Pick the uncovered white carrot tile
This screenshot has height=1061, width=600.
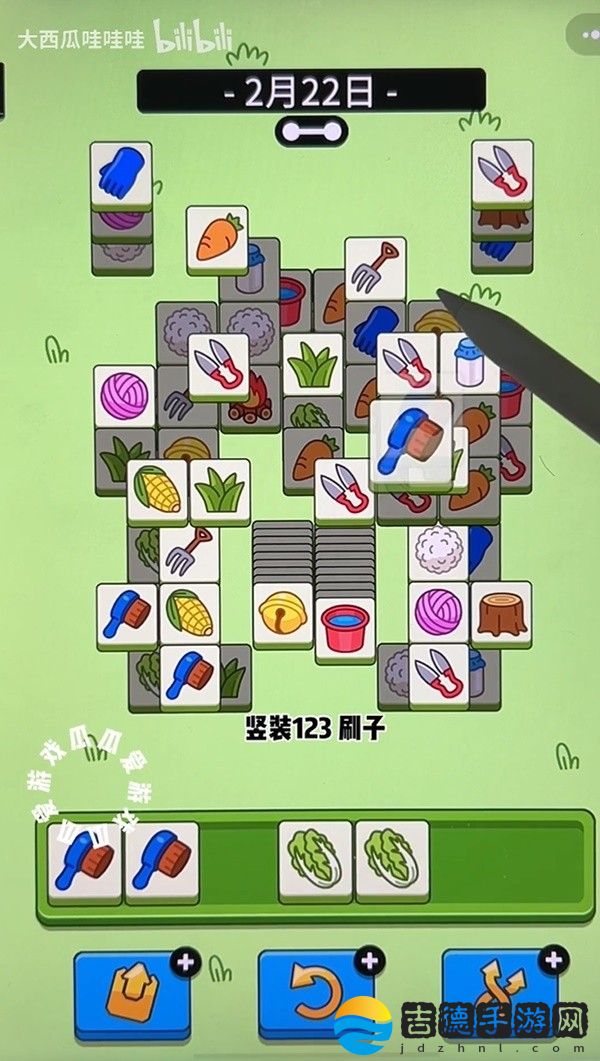[217, 238]
